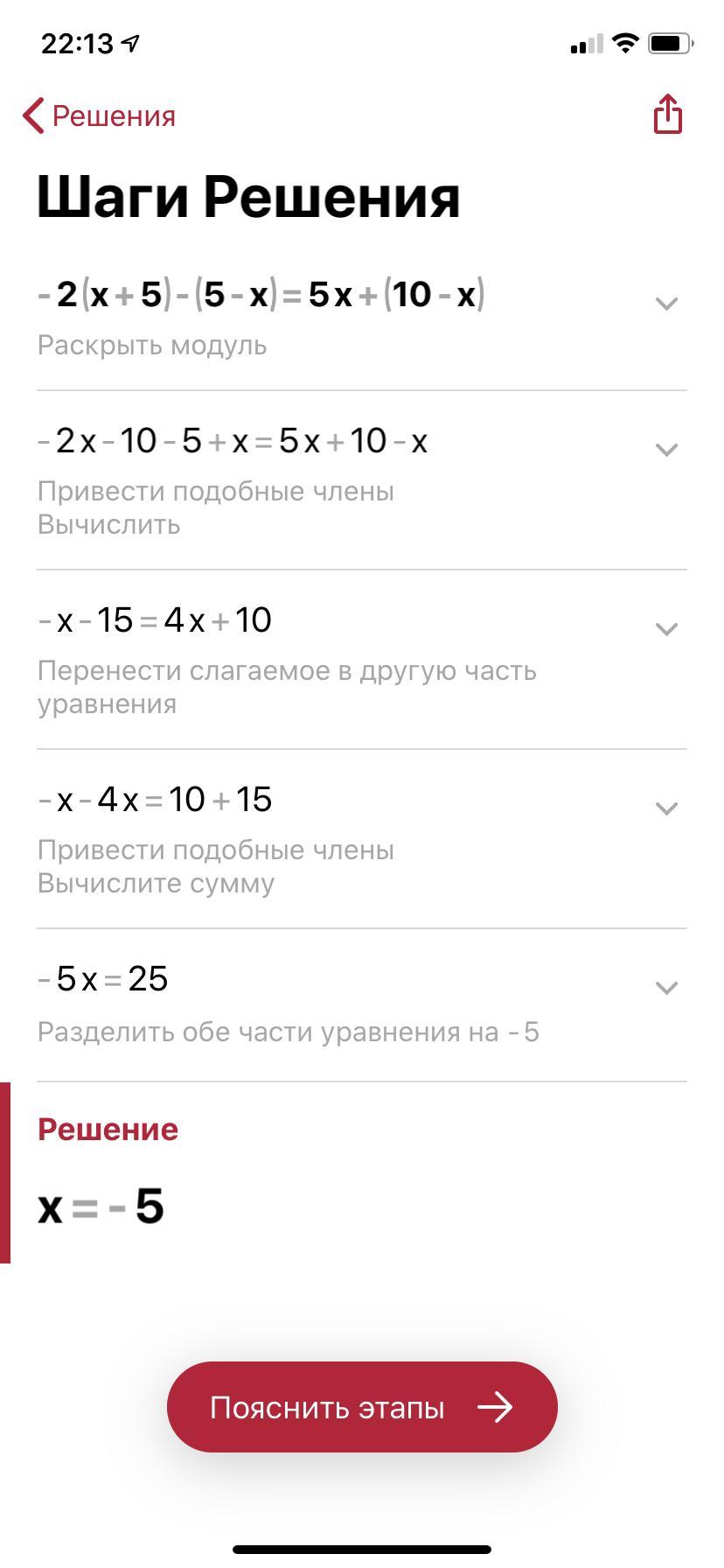724x1568 pixels.
Task: Expand the step -x-4x=10+15
Action: pos(666,808)
